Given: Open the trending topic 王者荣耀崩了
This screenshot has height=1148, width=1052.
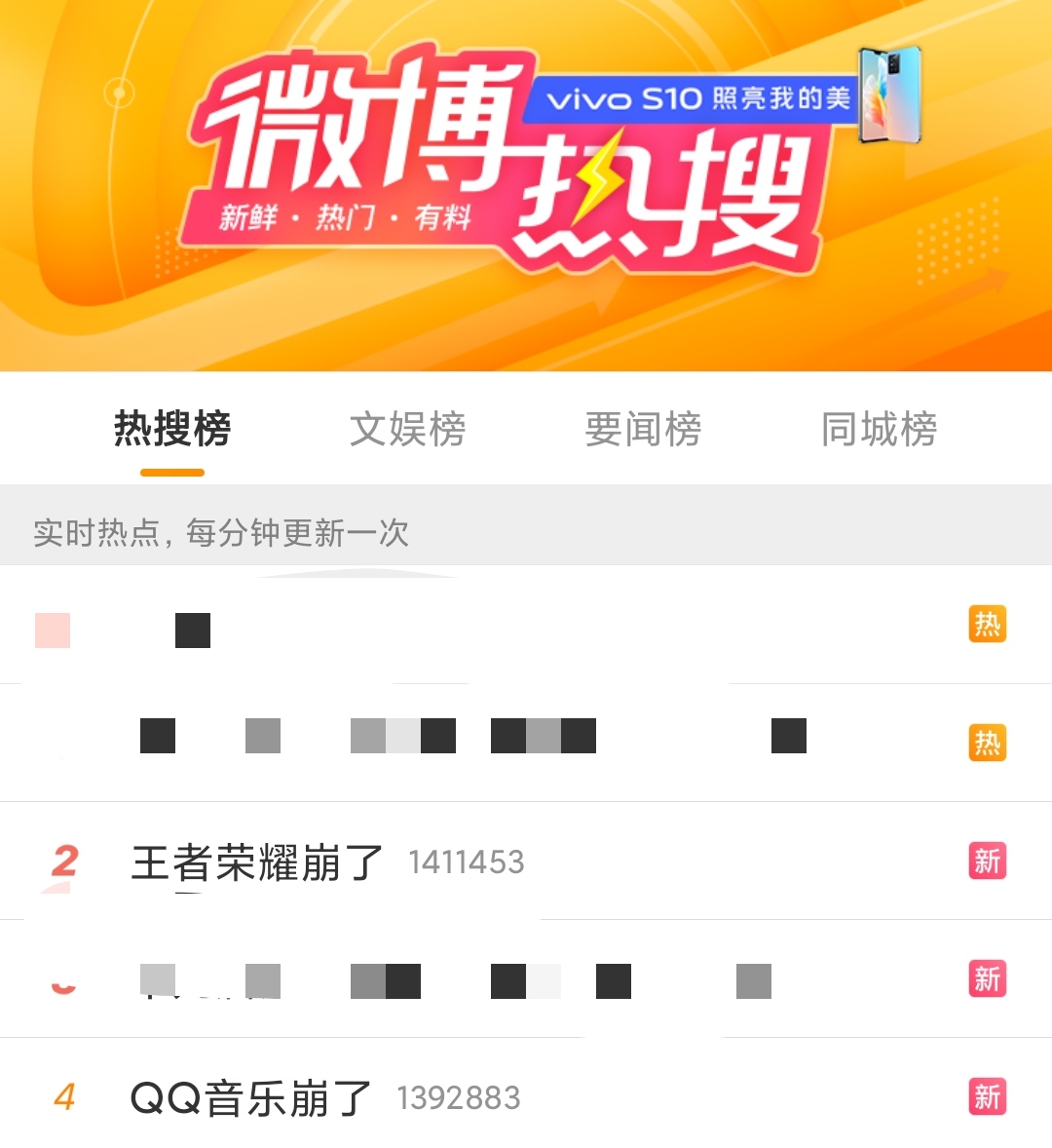Looking at the screenshot, I should point(258,862).
